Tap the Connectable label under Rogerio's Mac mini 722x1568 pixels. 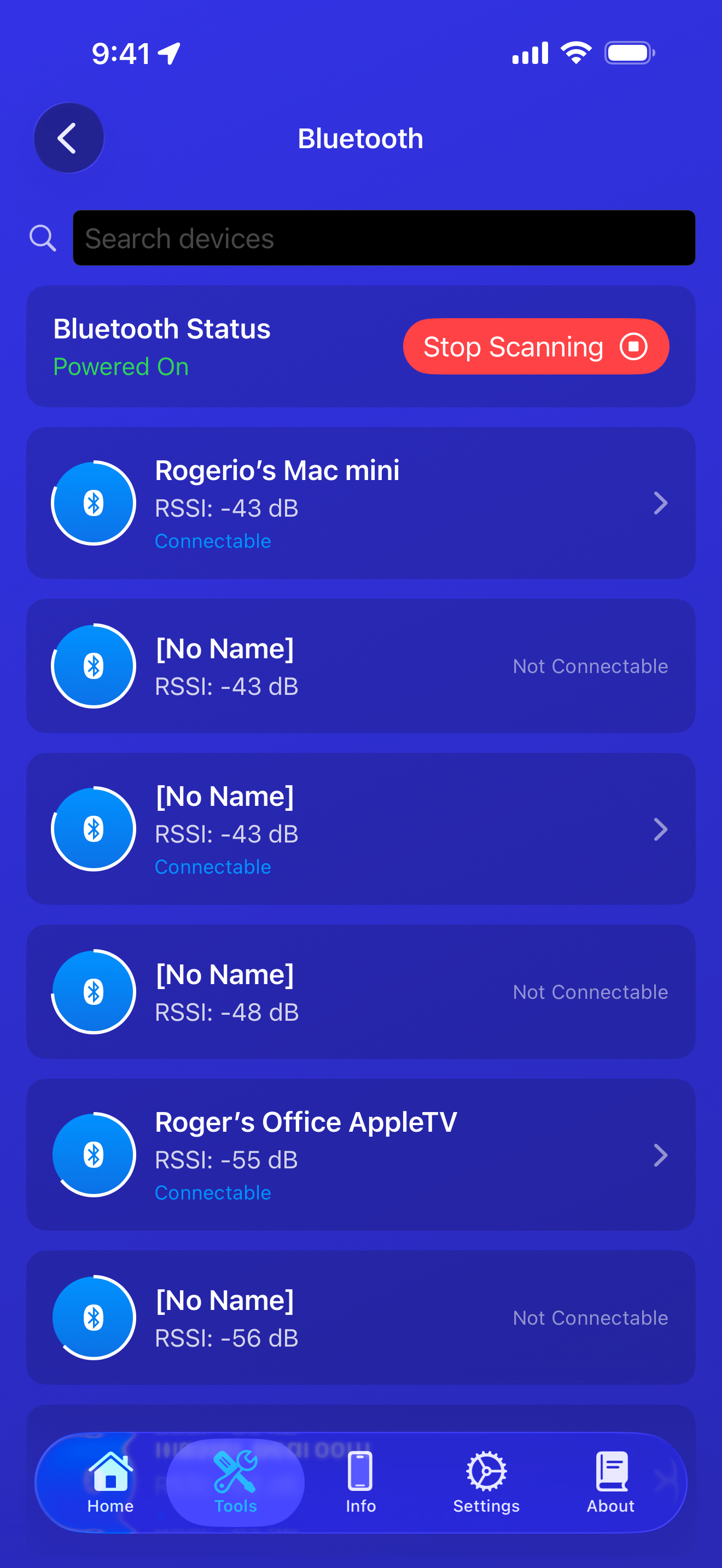point(212,541)
